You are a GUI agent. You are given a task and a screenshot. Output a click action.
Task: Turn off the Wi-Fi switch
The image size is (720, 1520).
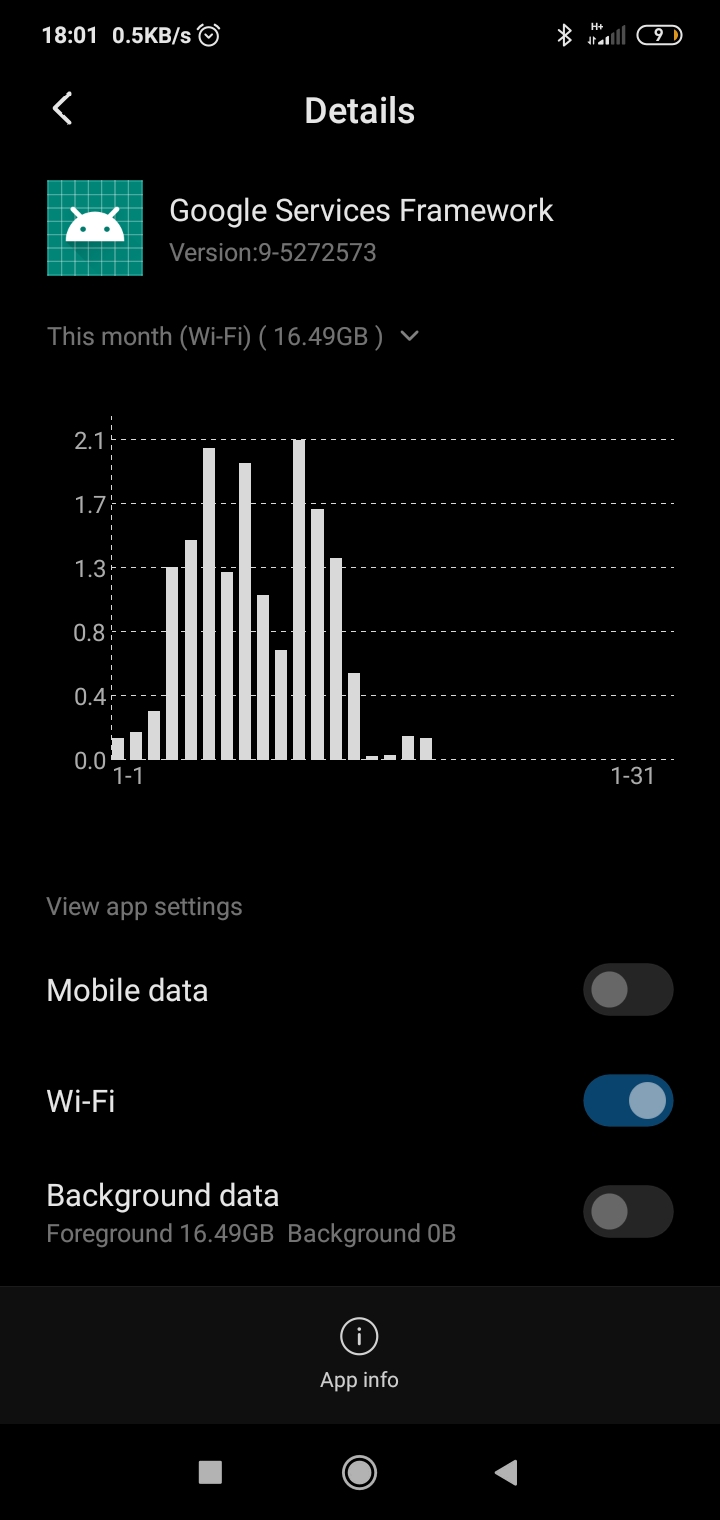(627, 1101)
